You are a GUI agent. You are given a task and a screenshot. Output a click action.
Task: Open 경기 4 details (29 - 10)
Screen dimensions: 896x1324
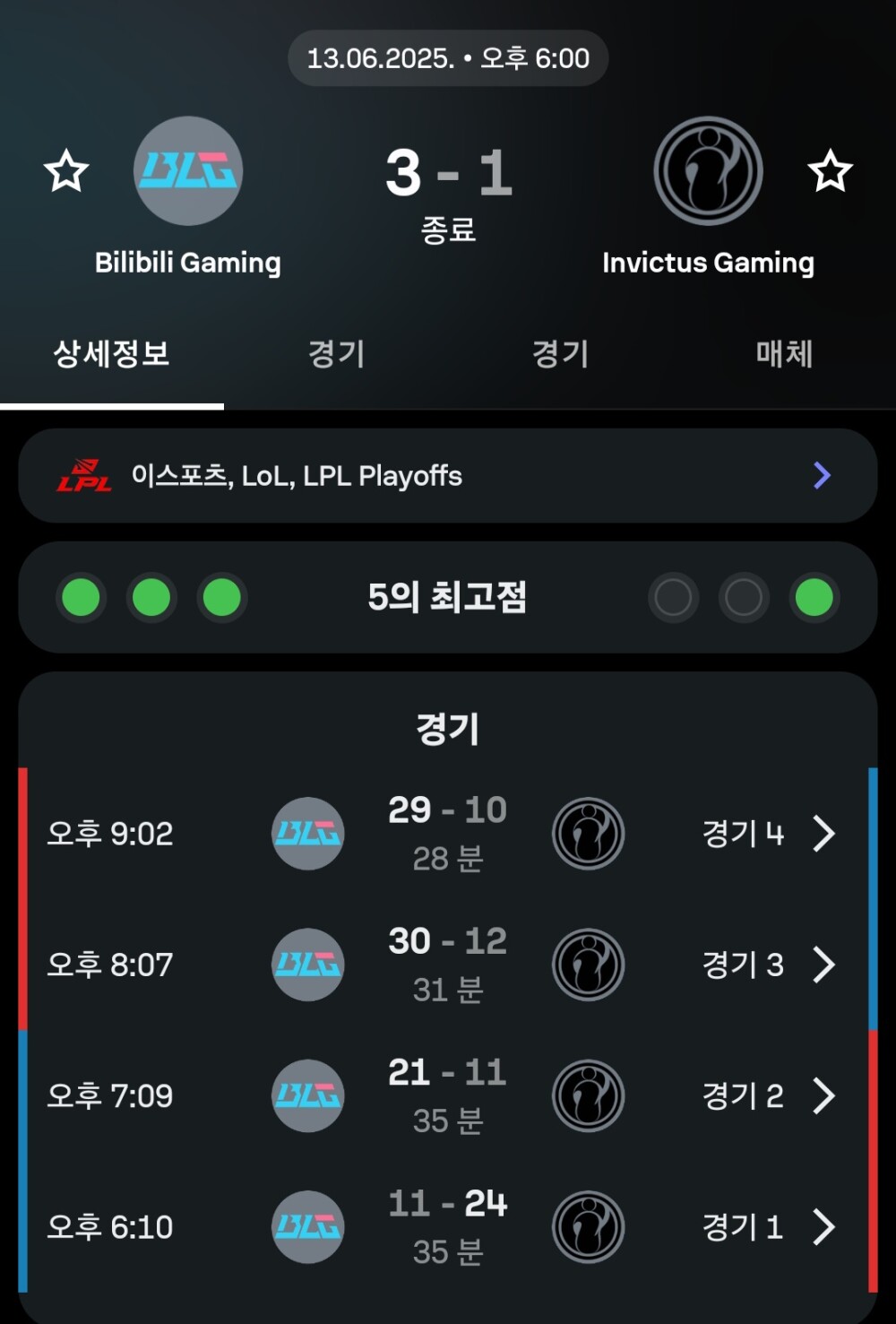[447, 834]
